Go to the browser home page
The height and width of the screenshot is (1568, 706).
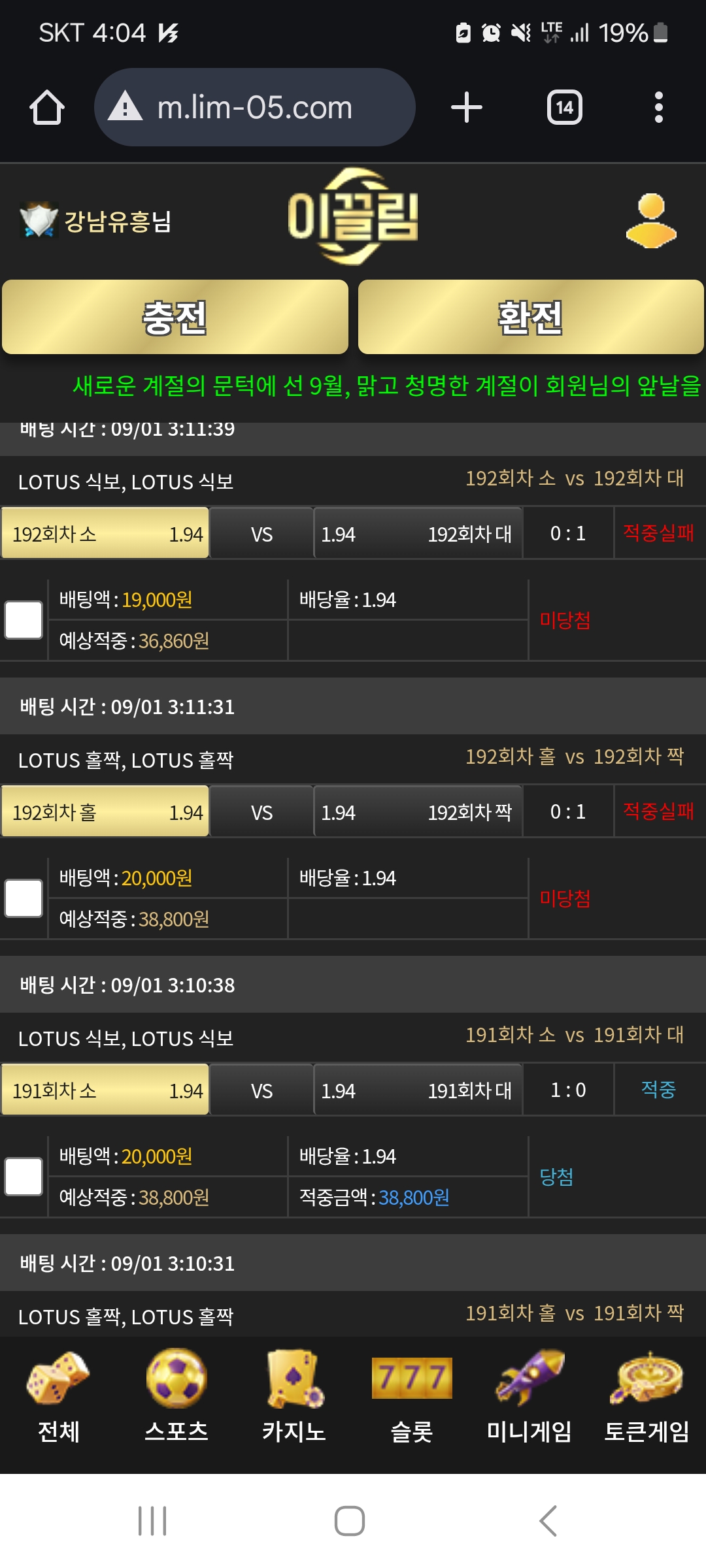pos(47,108)
